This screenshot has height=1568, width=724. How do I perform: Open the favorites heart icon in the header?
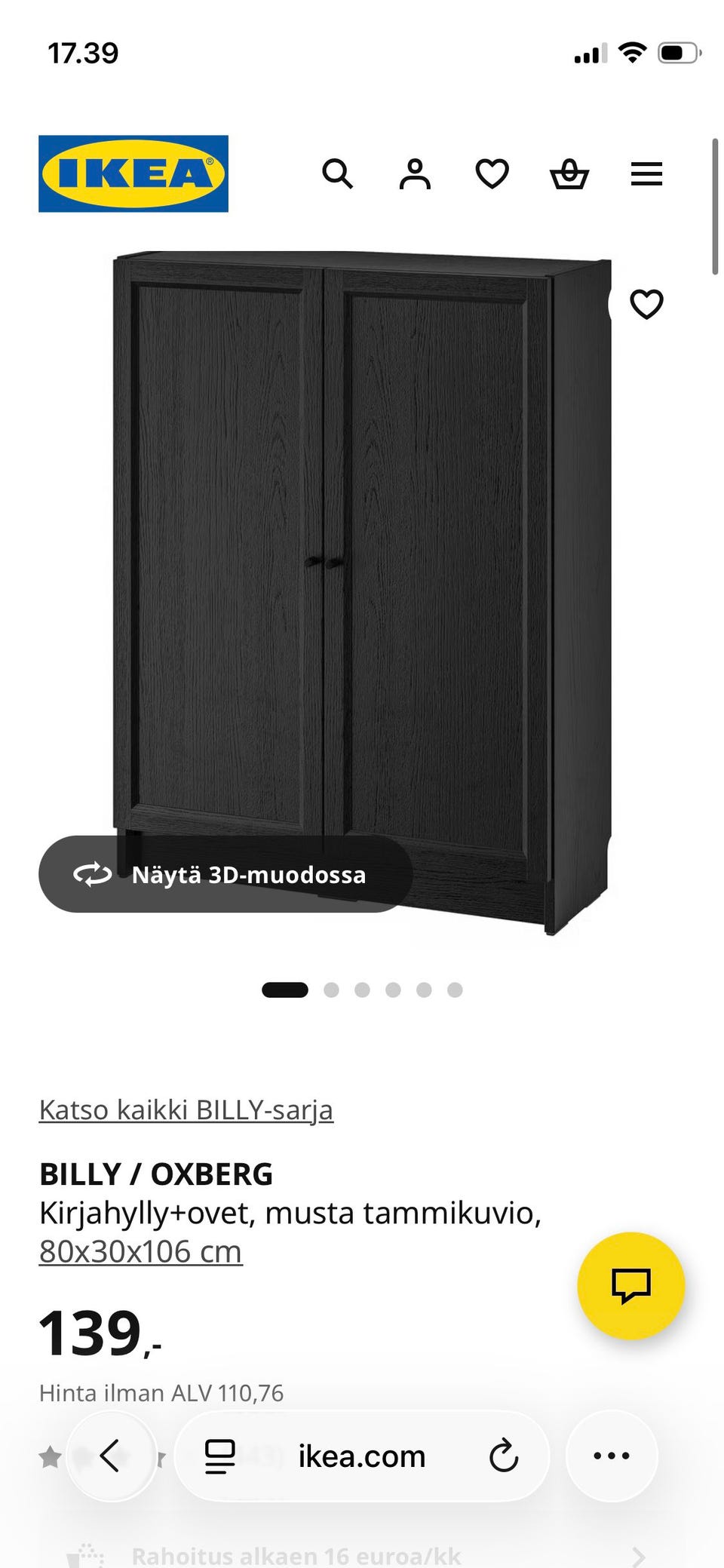tap(492, 174)
